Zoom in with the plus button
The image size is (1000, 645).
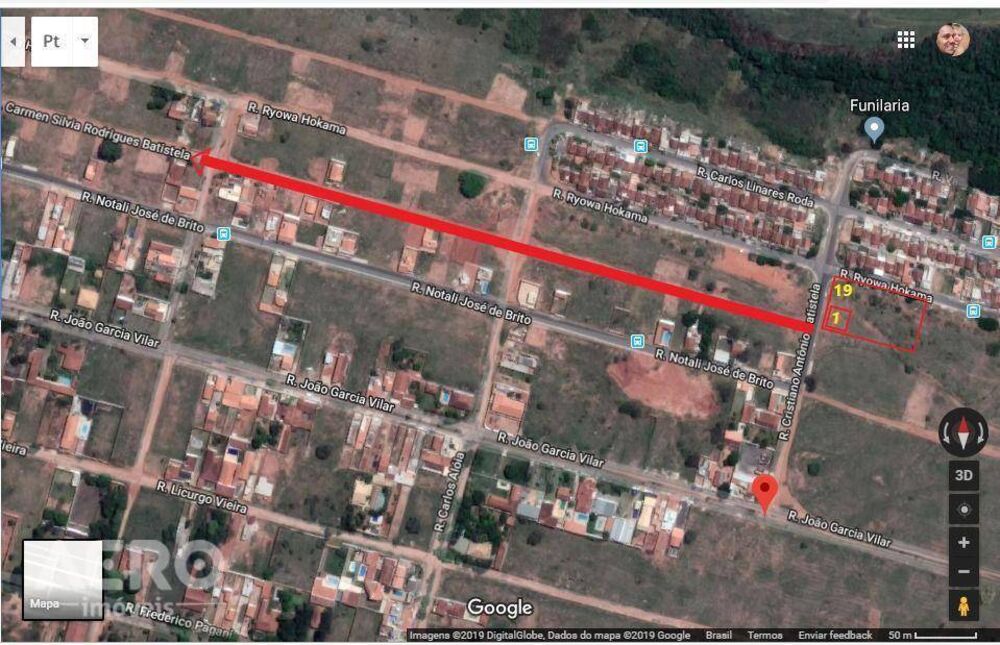click(963, 542)
